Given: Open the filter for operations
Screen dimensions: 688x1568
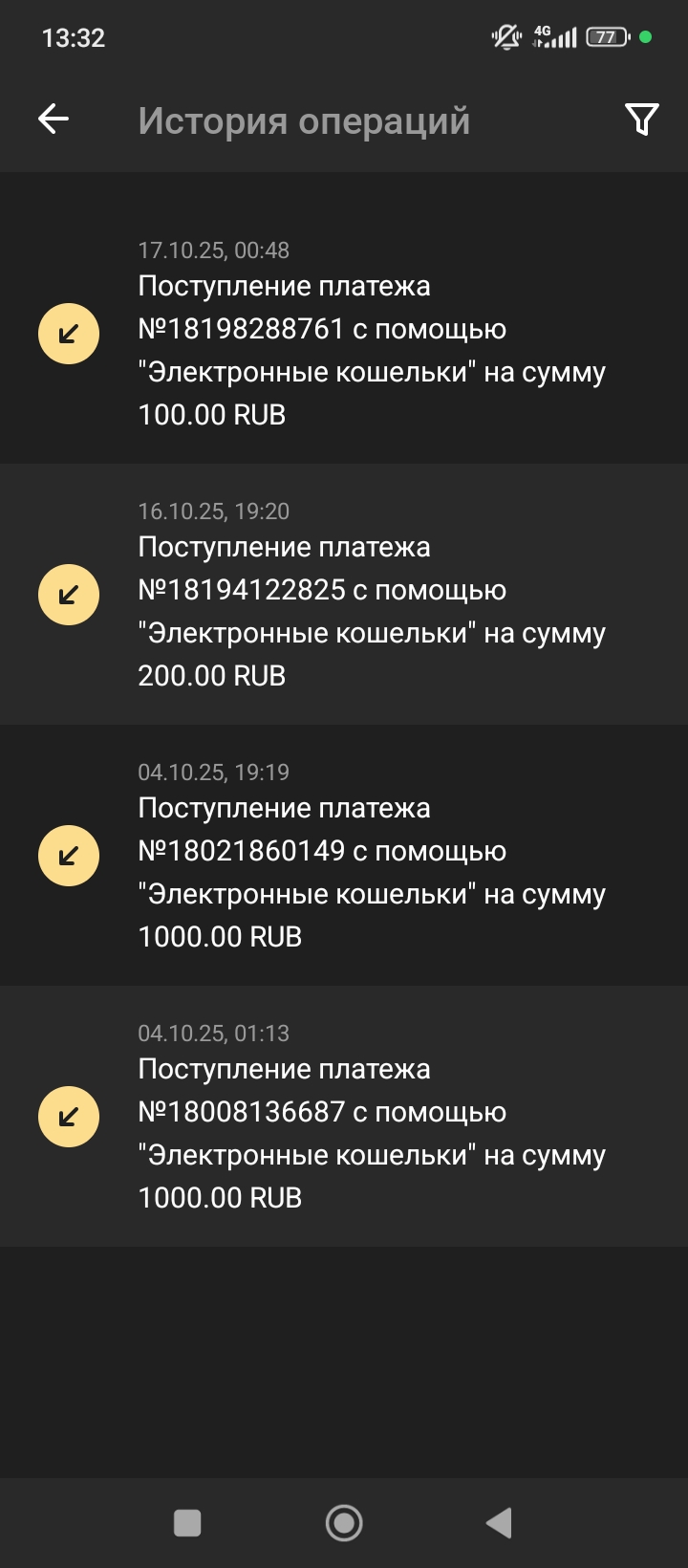Looking at the screenshot, I should click(x=641, y=119).
